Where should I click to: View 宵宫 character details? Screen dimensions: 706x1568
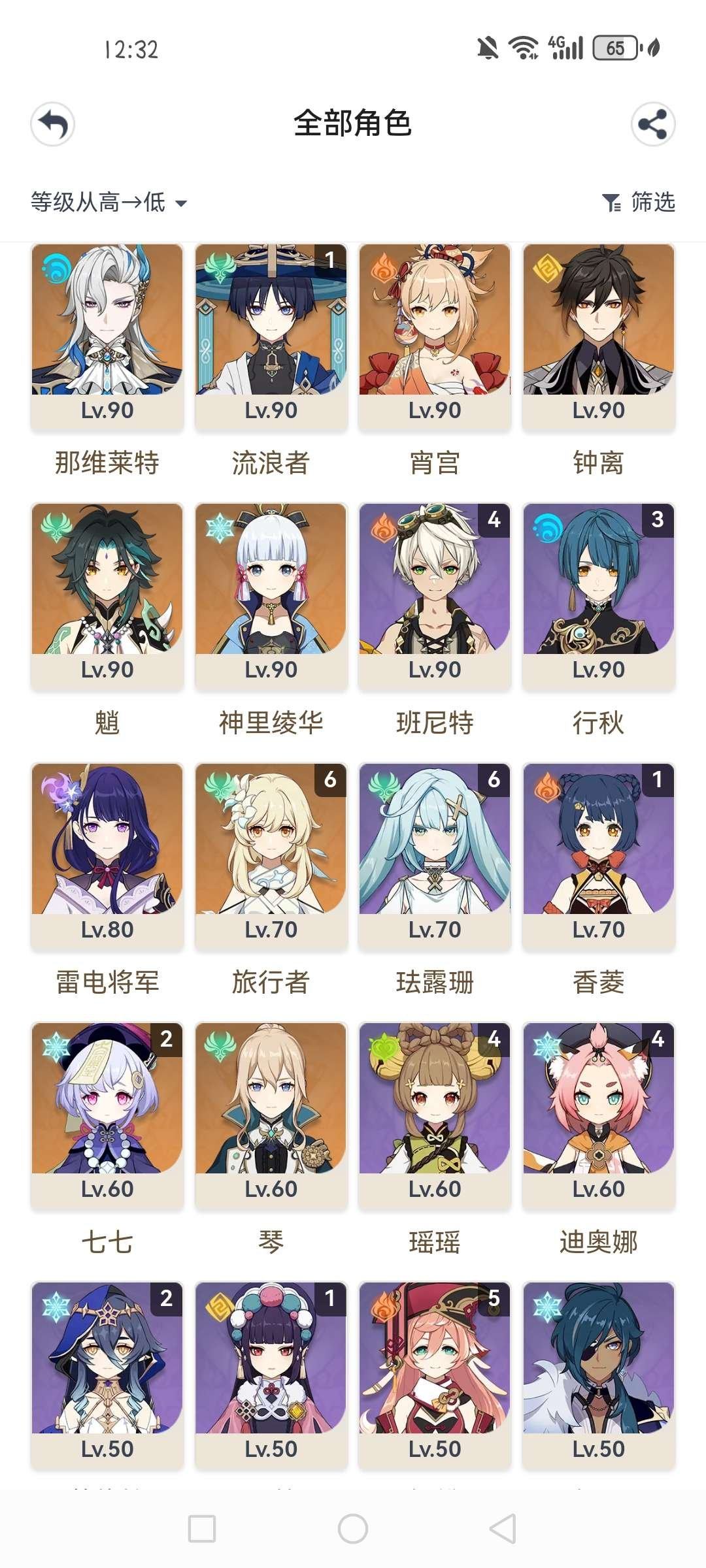435,336
